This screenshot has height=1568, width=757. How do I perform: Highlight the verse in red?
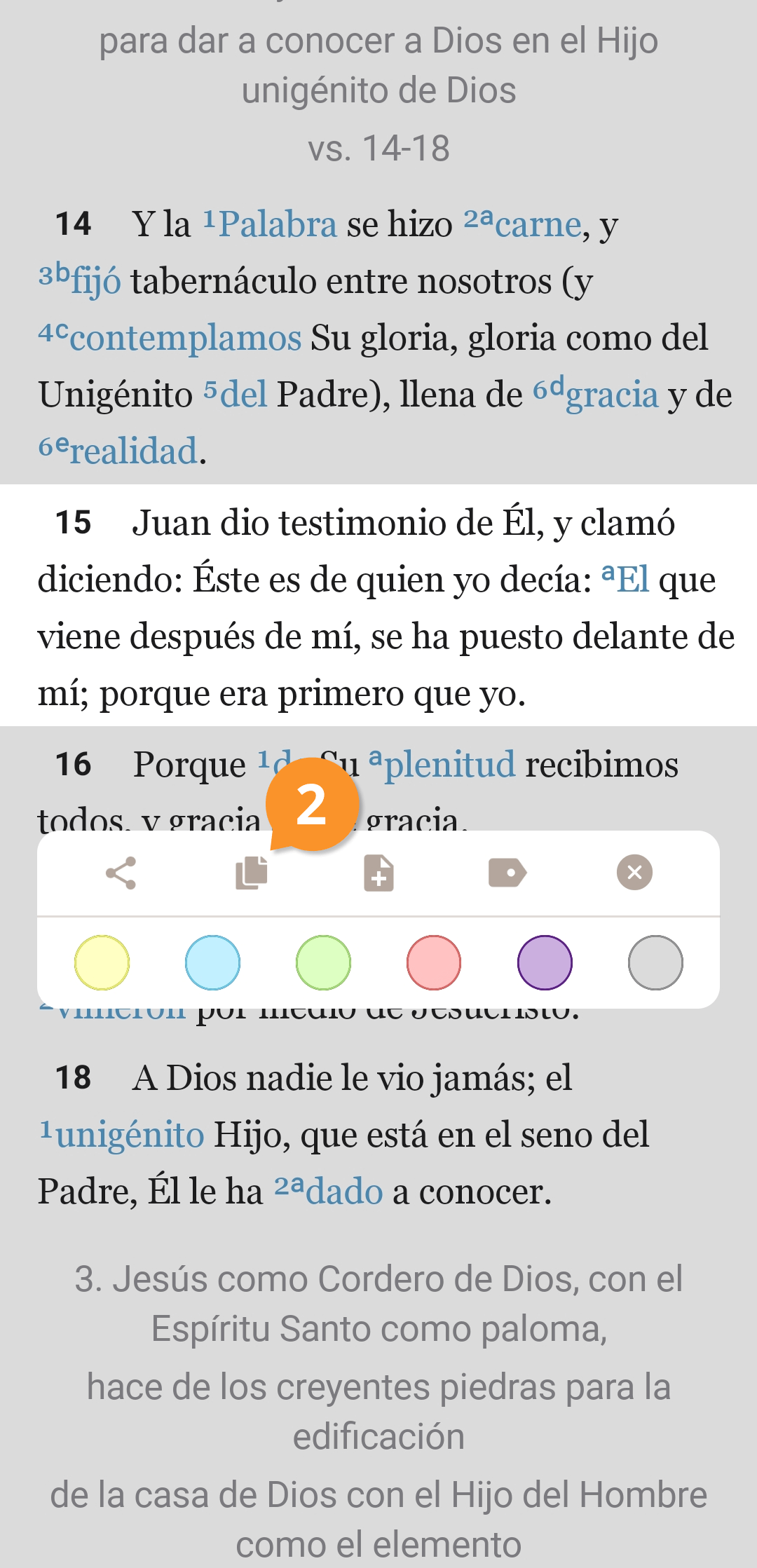click(434, 962)
